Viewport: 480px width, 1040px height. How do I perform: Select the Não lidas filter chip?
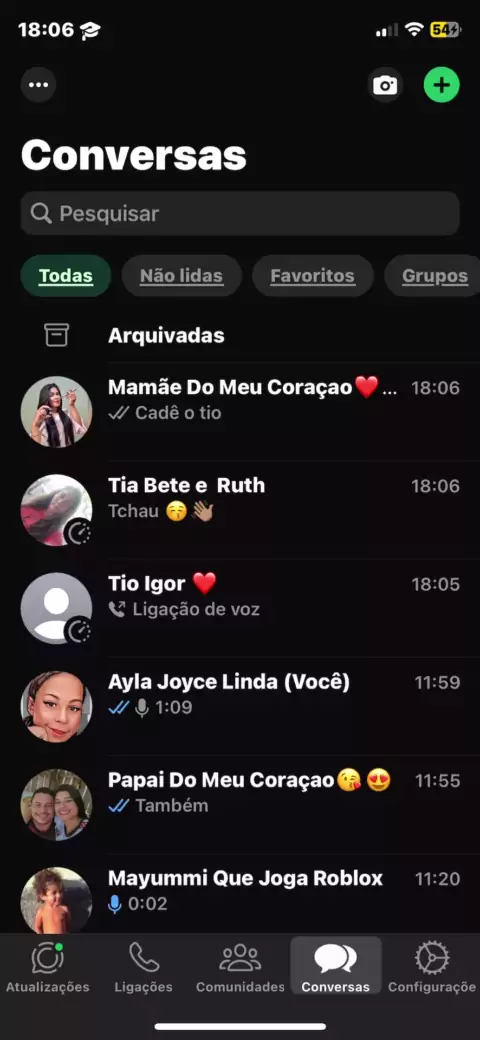tap(182, 276)
